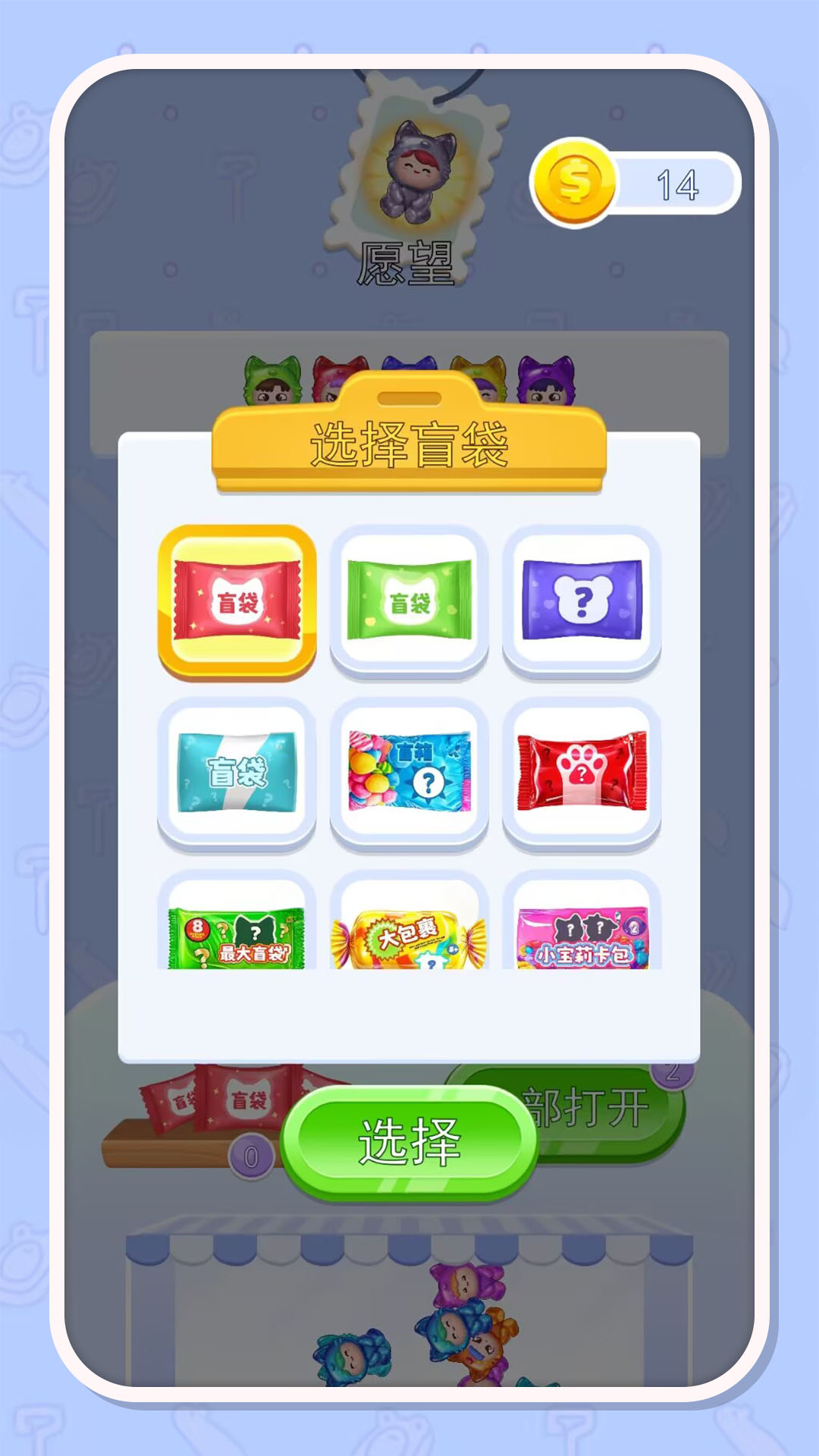The height and width of the screenshot is (1456, 819).
Task: Select the green 最大盲袋 bag
Action: click(x=237, y=920)
